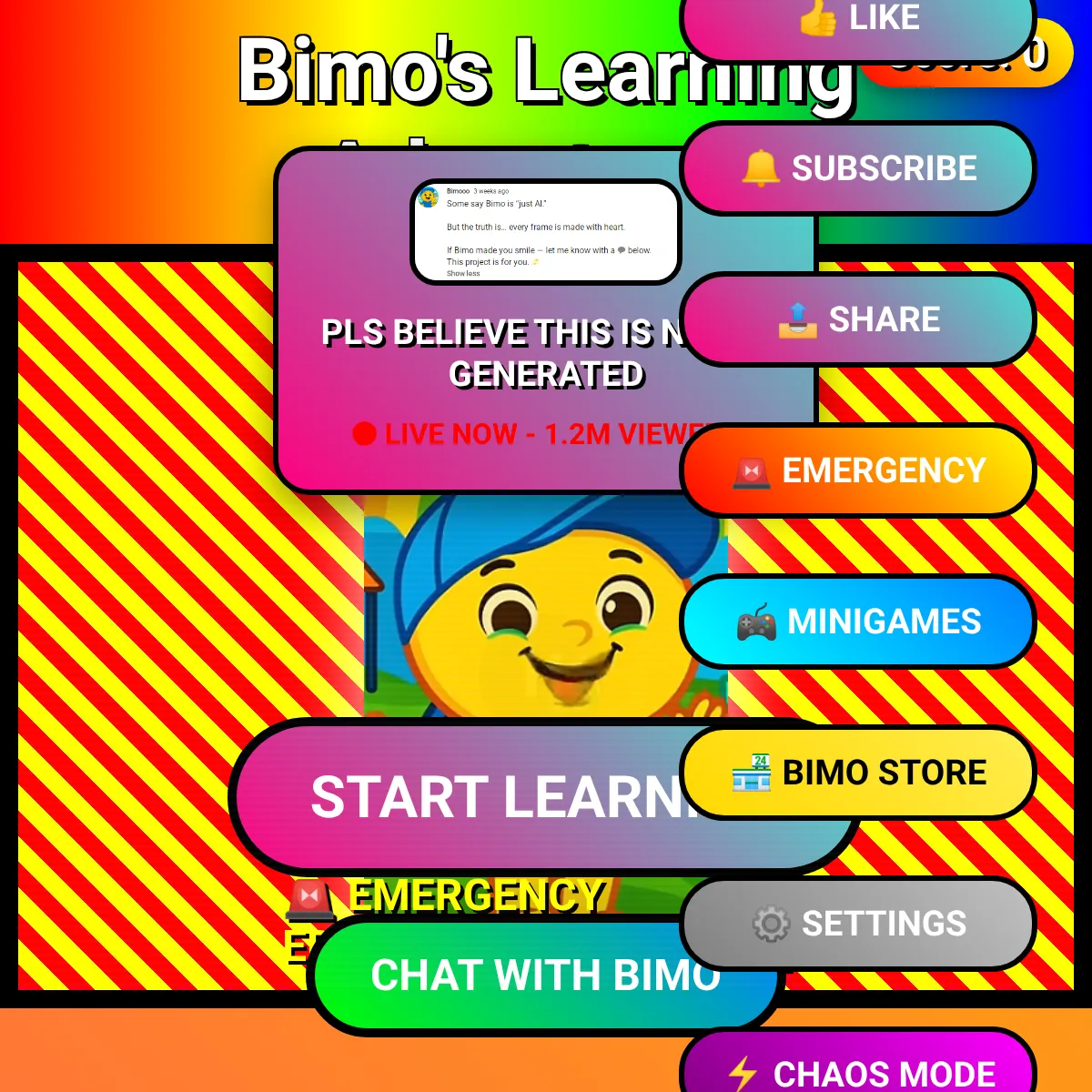Tap the LIKE button
This screenshot has width=1092, height=1092.
857,24
